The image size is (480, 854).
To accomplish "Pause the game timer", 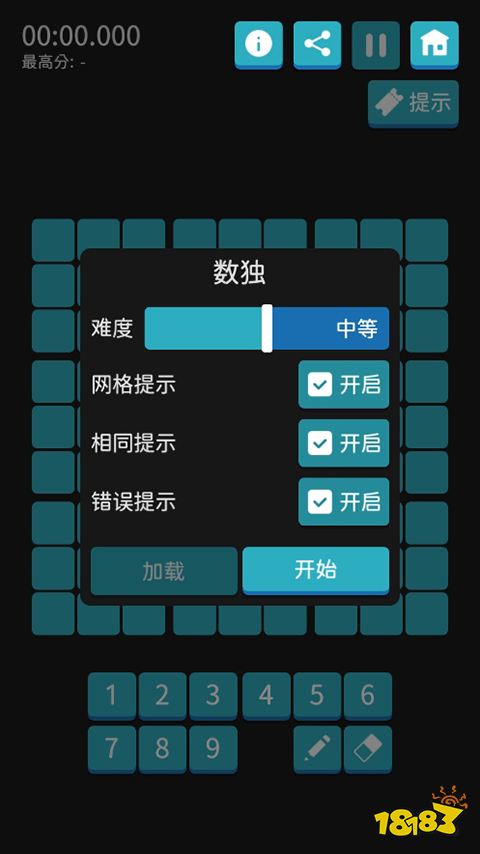I will point(375,45).
